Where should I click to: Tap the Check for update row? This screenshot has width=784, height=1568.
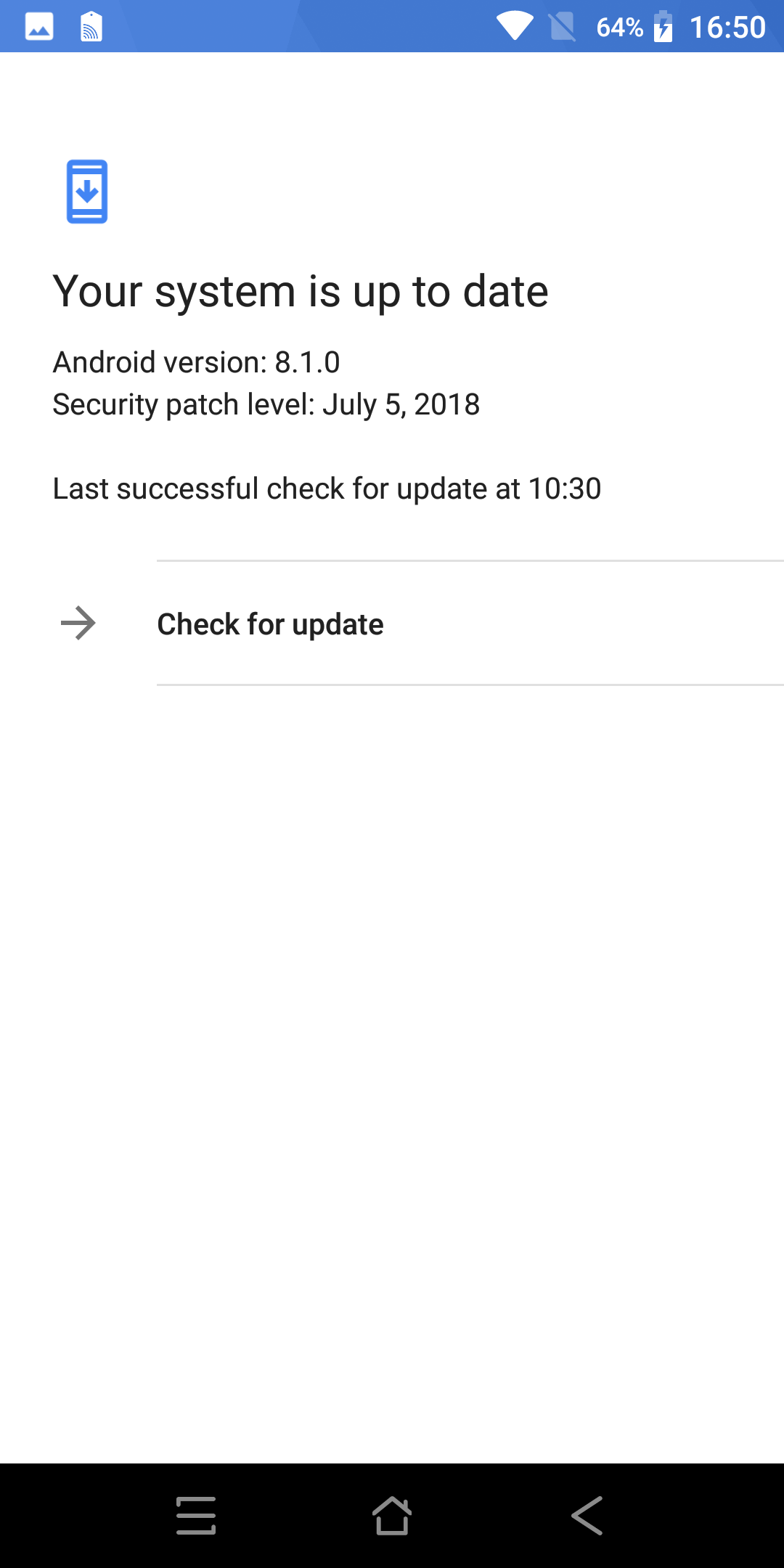(x=392, y=624)
